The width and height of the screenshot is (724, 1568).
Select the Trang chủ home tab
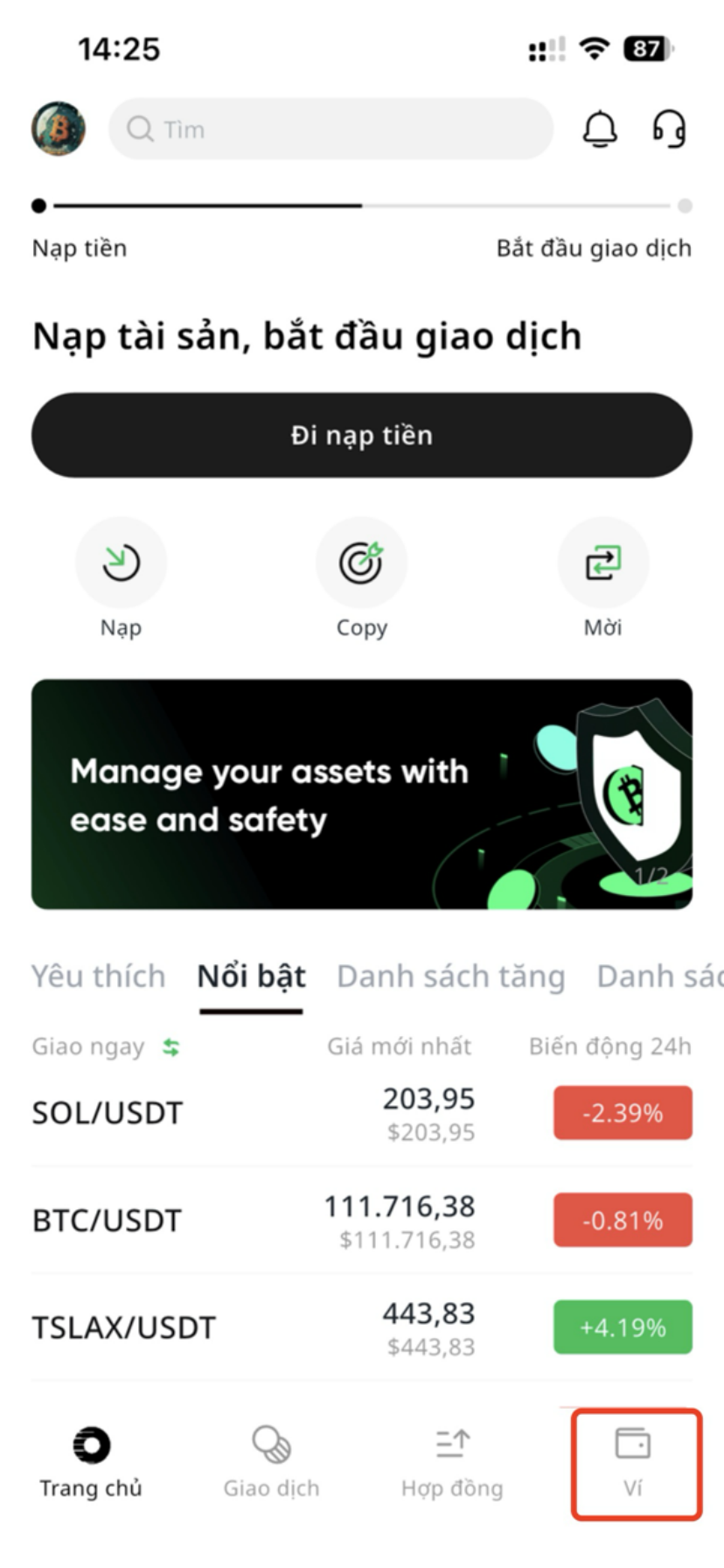pyautogui.click(x=91, y=1463)
